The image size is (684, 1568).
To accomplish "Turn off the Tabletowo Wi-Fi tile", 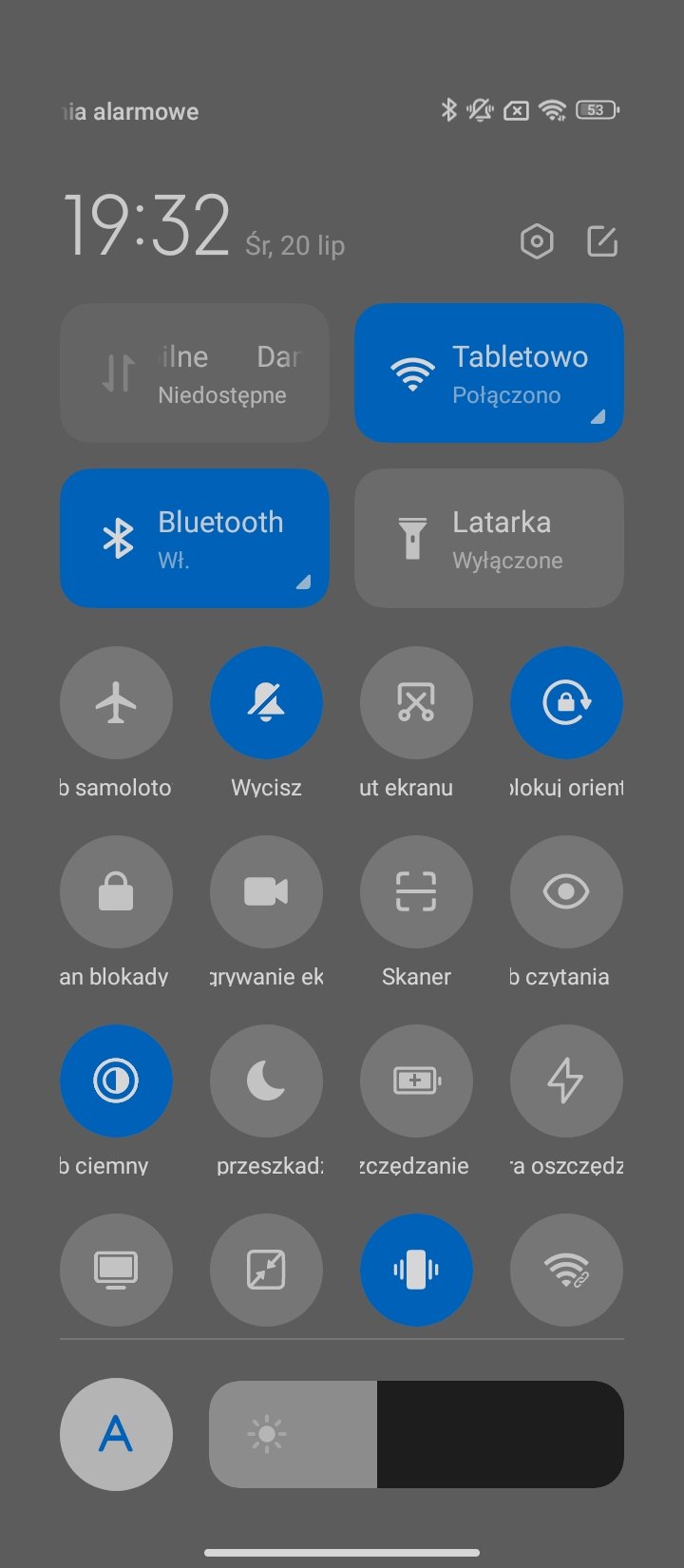I will (489, 373).
